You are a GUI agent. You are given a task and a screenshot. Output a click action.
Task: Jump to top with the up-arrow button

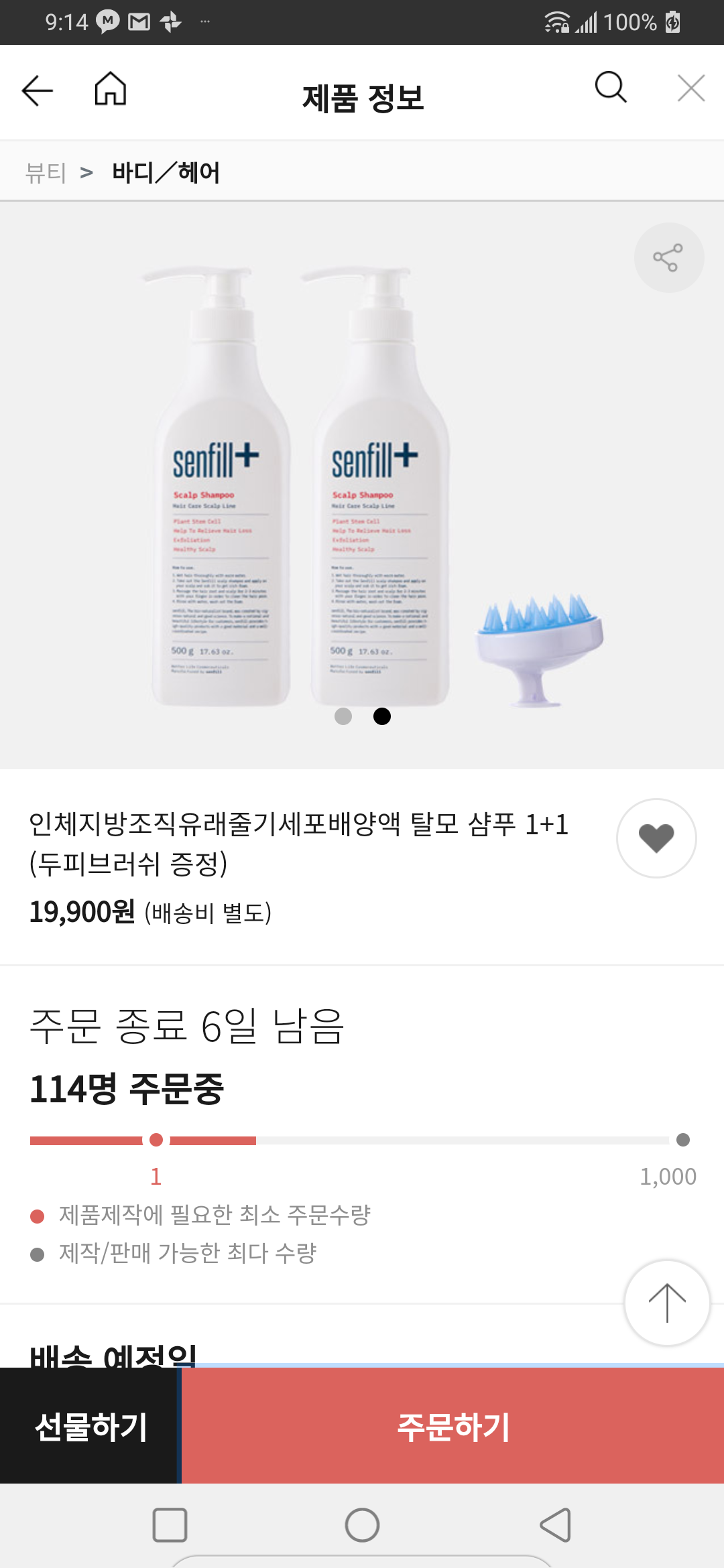point(667,1303)
